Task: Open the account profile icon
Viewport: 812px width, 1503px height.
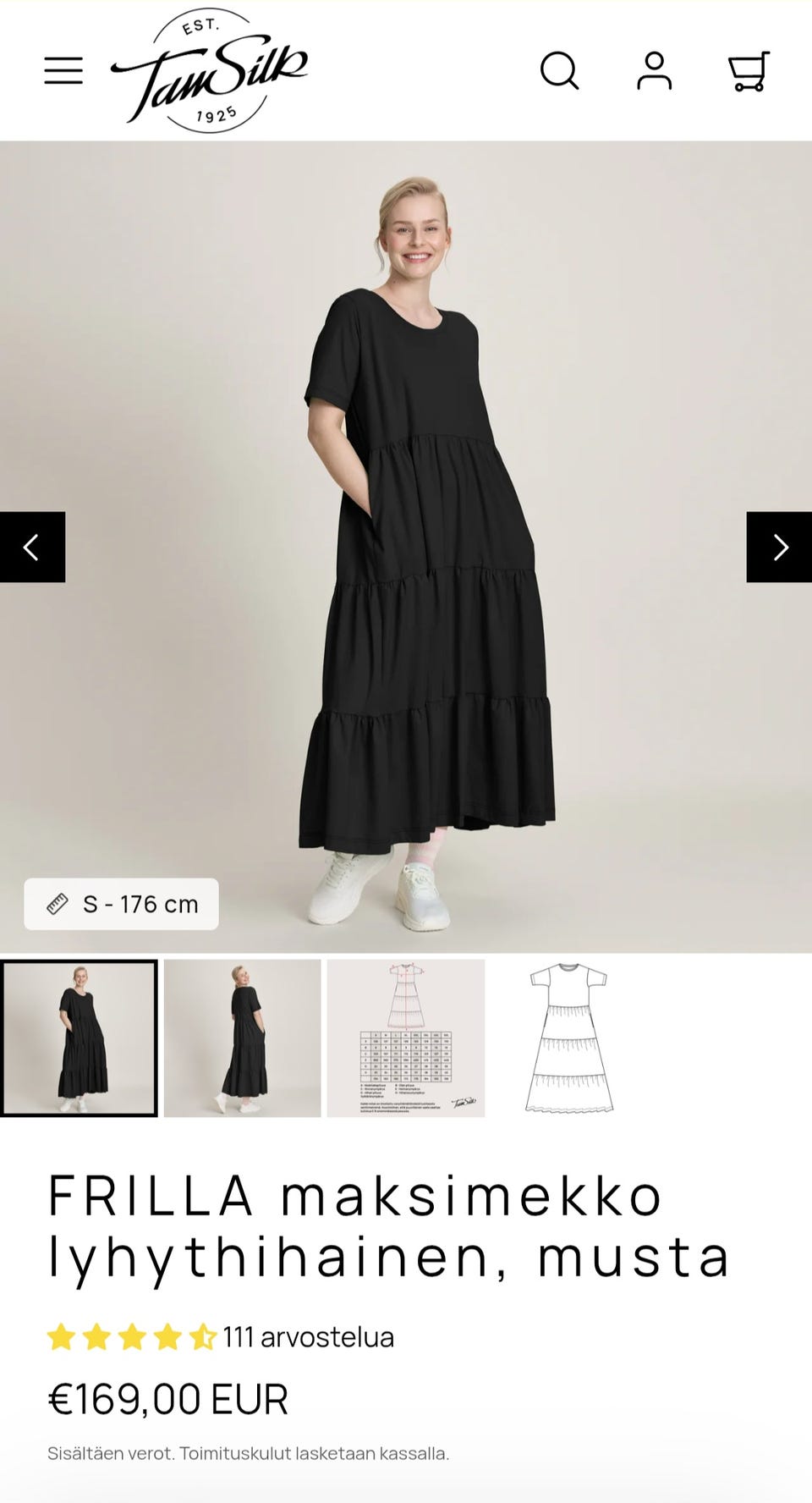Action: pyautogui.click(x=654, y=71)
